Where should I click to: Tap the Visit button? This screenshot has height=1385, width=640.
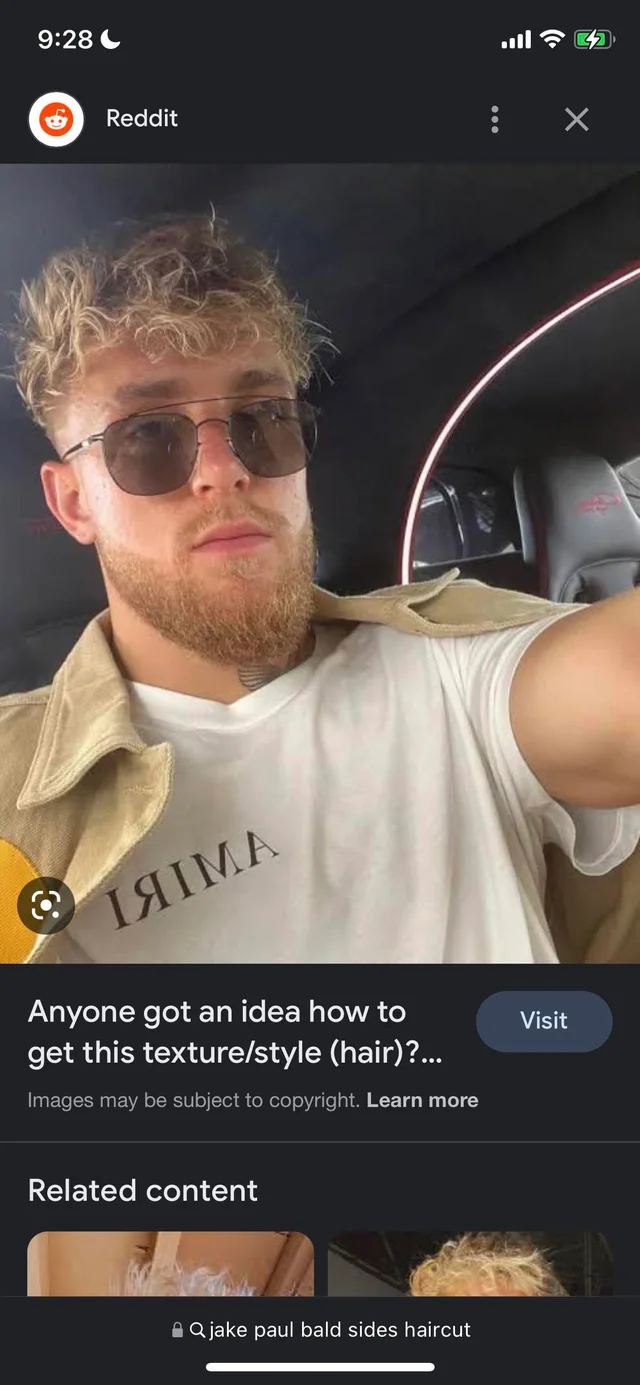[x=544, y=1021]
